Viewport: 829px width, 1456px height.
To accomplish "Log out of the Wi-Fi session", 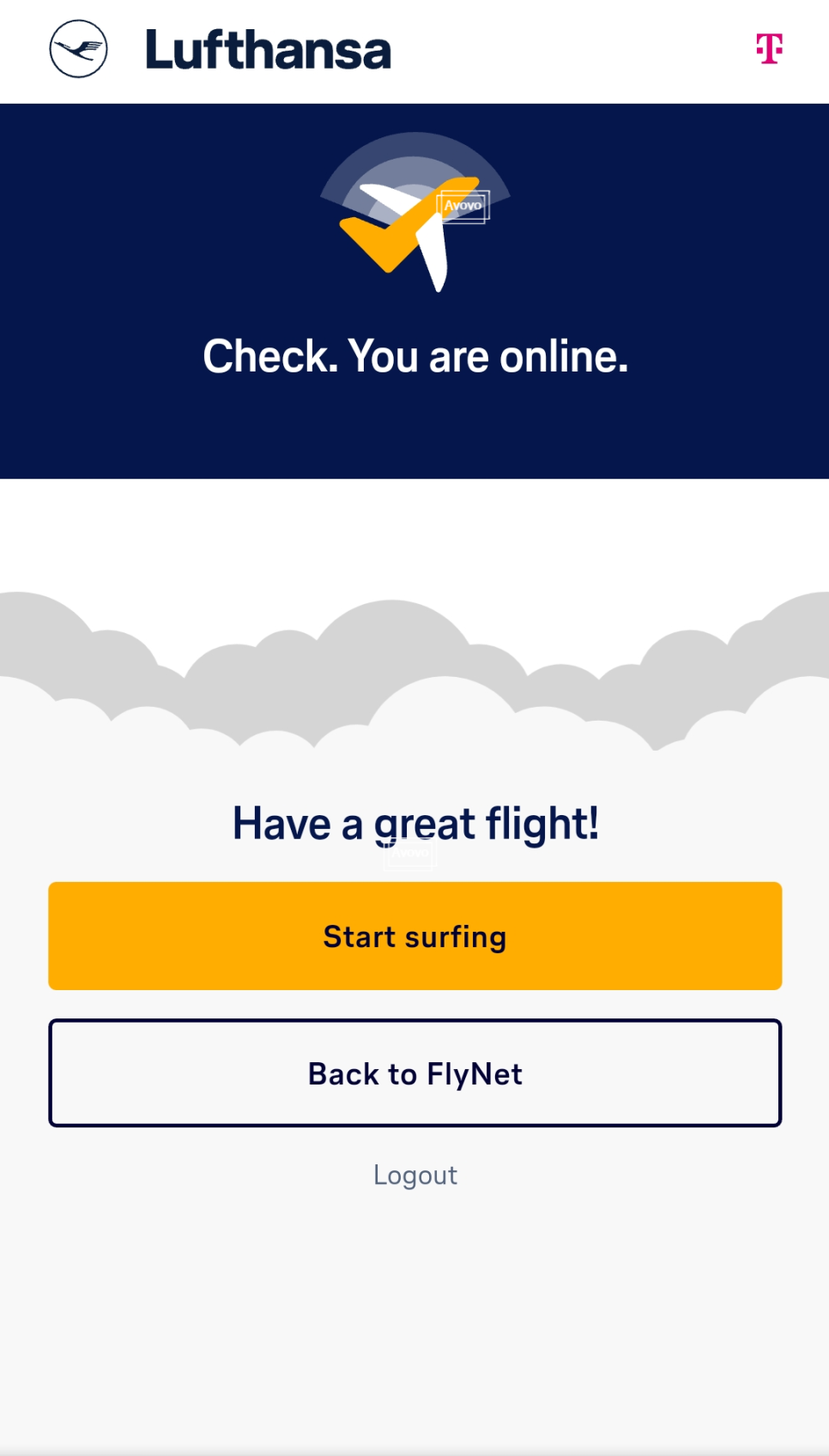I will pyautogui.click(x=414, y=1175).
